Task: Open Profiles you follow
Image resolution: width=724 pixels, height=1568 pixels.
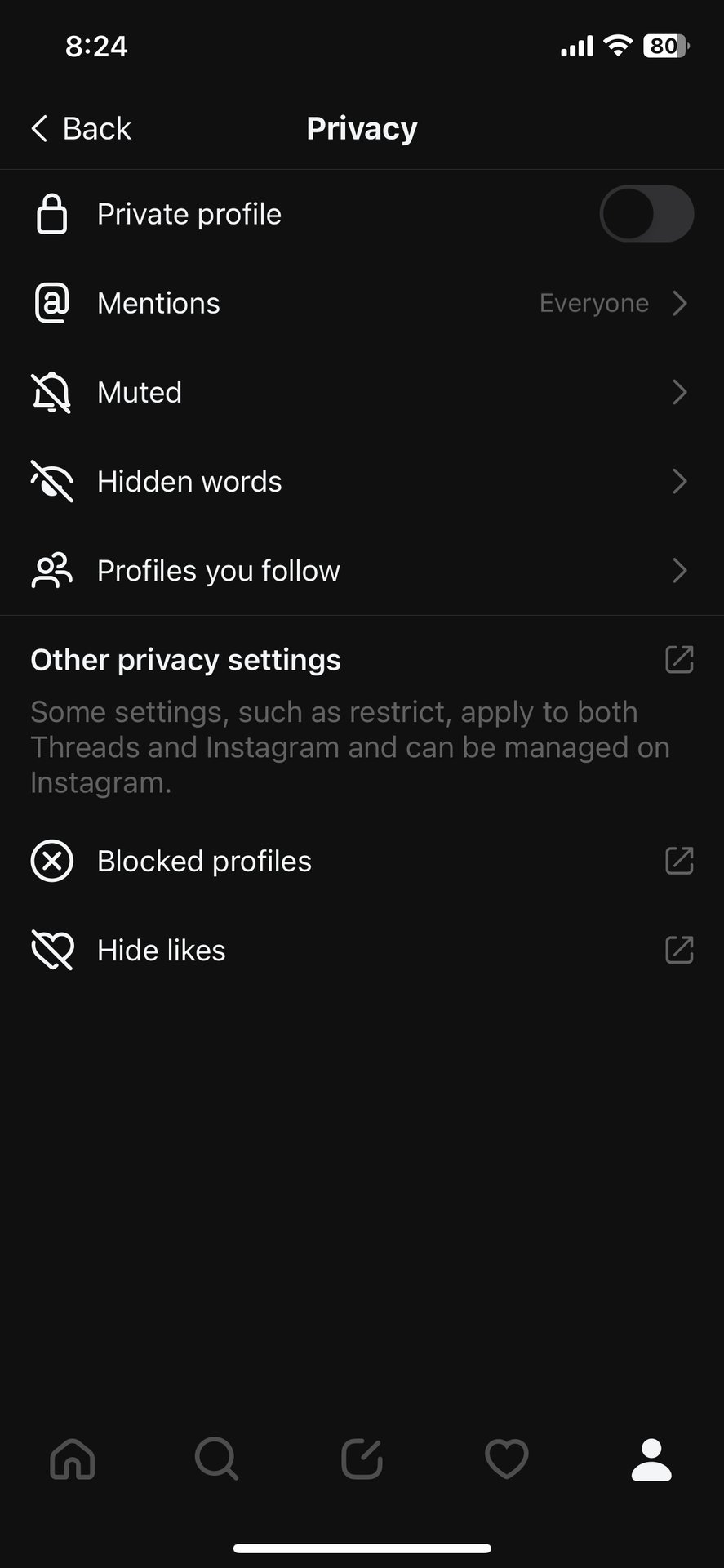Action: click(362, 570)
